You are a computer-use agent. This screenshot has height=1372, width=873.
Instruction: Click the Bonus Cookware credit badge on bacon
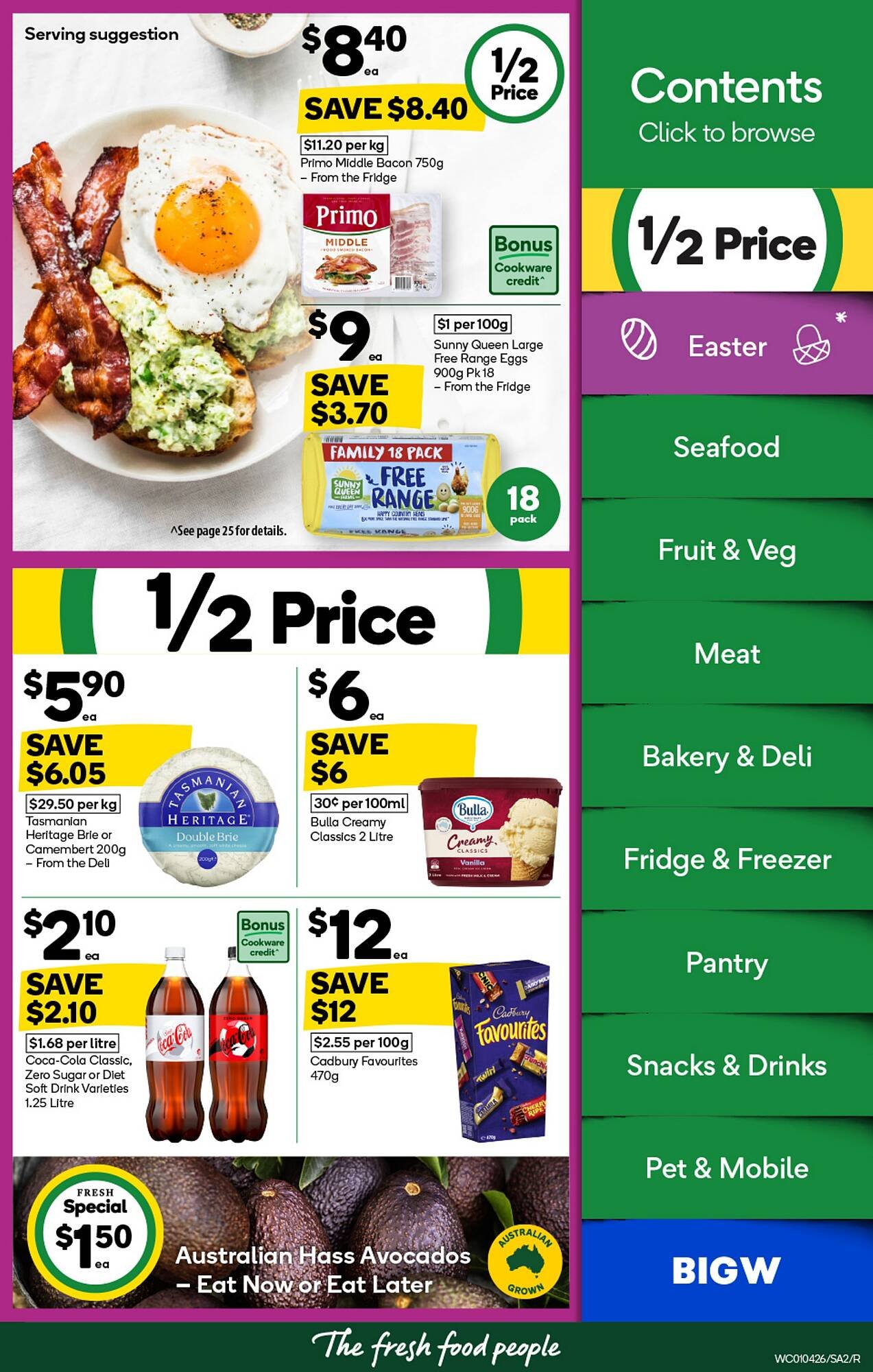click(x=523, y=261)
